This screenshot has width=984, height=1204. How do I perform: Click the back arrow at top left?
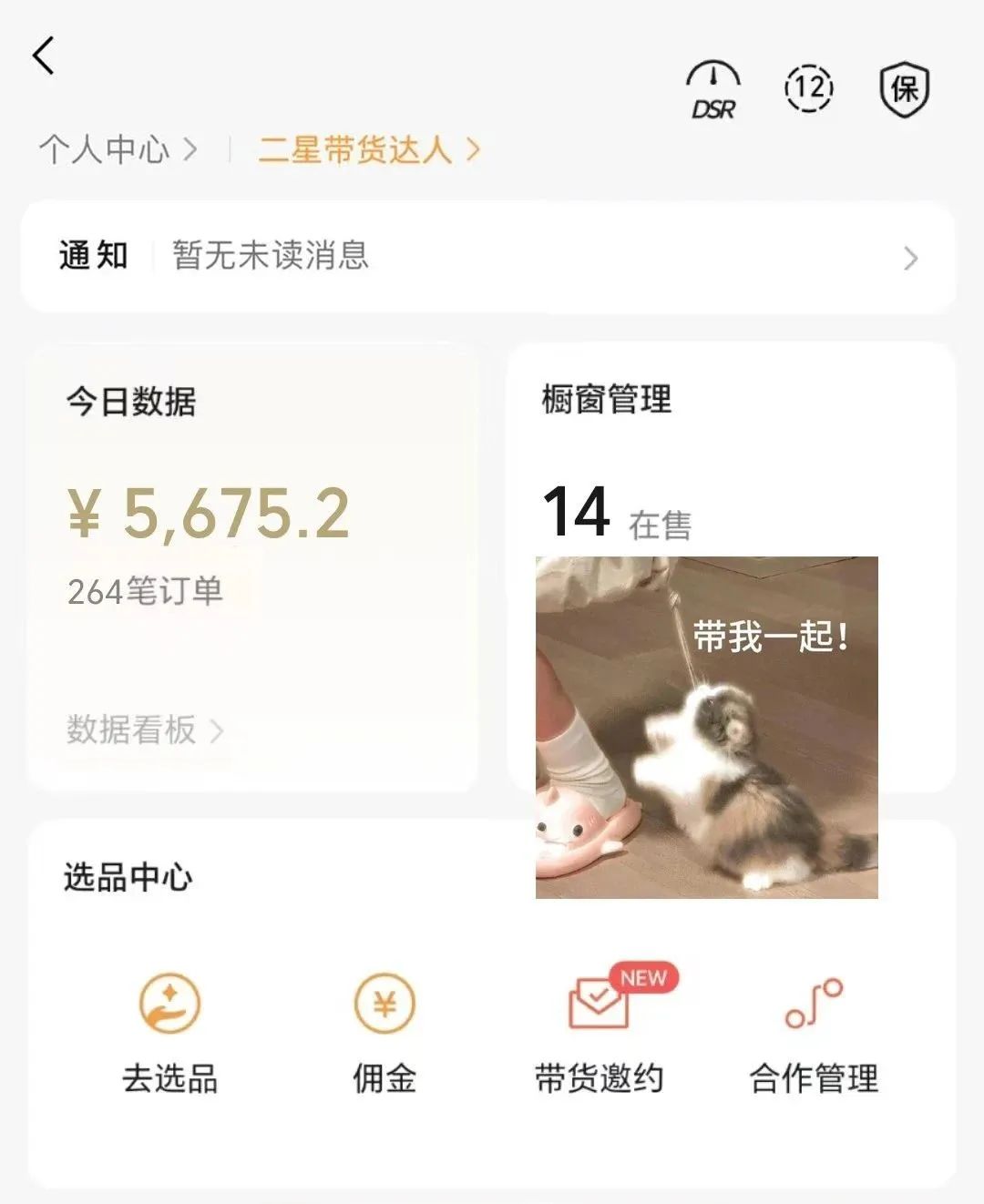click(45, 55)
